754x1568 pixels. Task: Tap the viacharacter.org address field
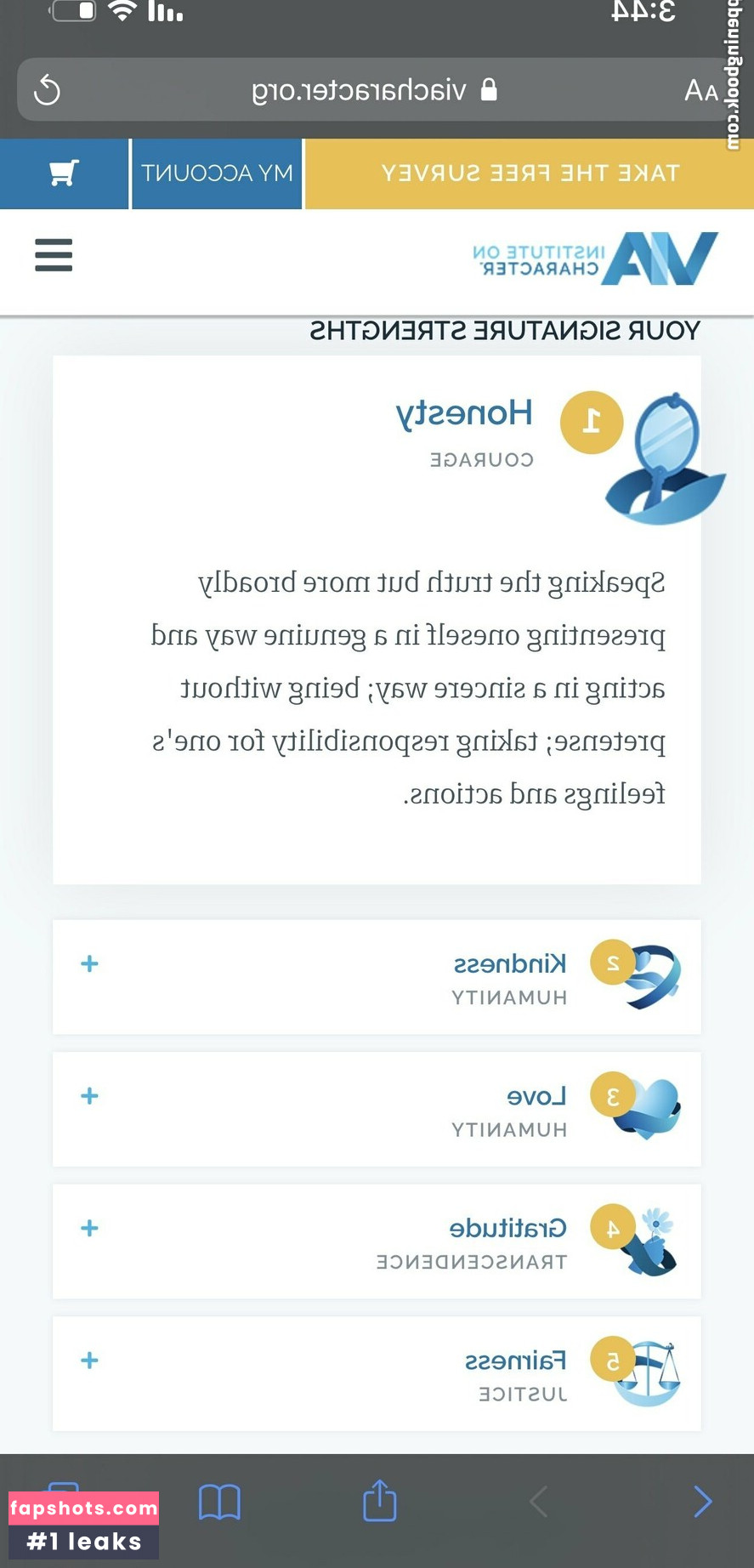374,90
